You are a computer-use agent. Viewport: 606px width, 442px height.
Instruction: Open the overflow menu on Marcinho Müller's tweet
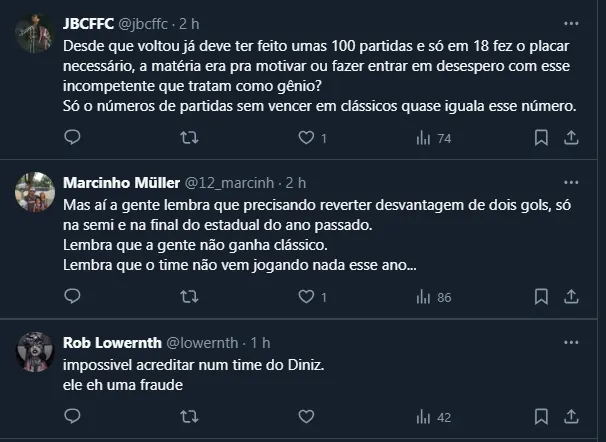coord(570,182)
